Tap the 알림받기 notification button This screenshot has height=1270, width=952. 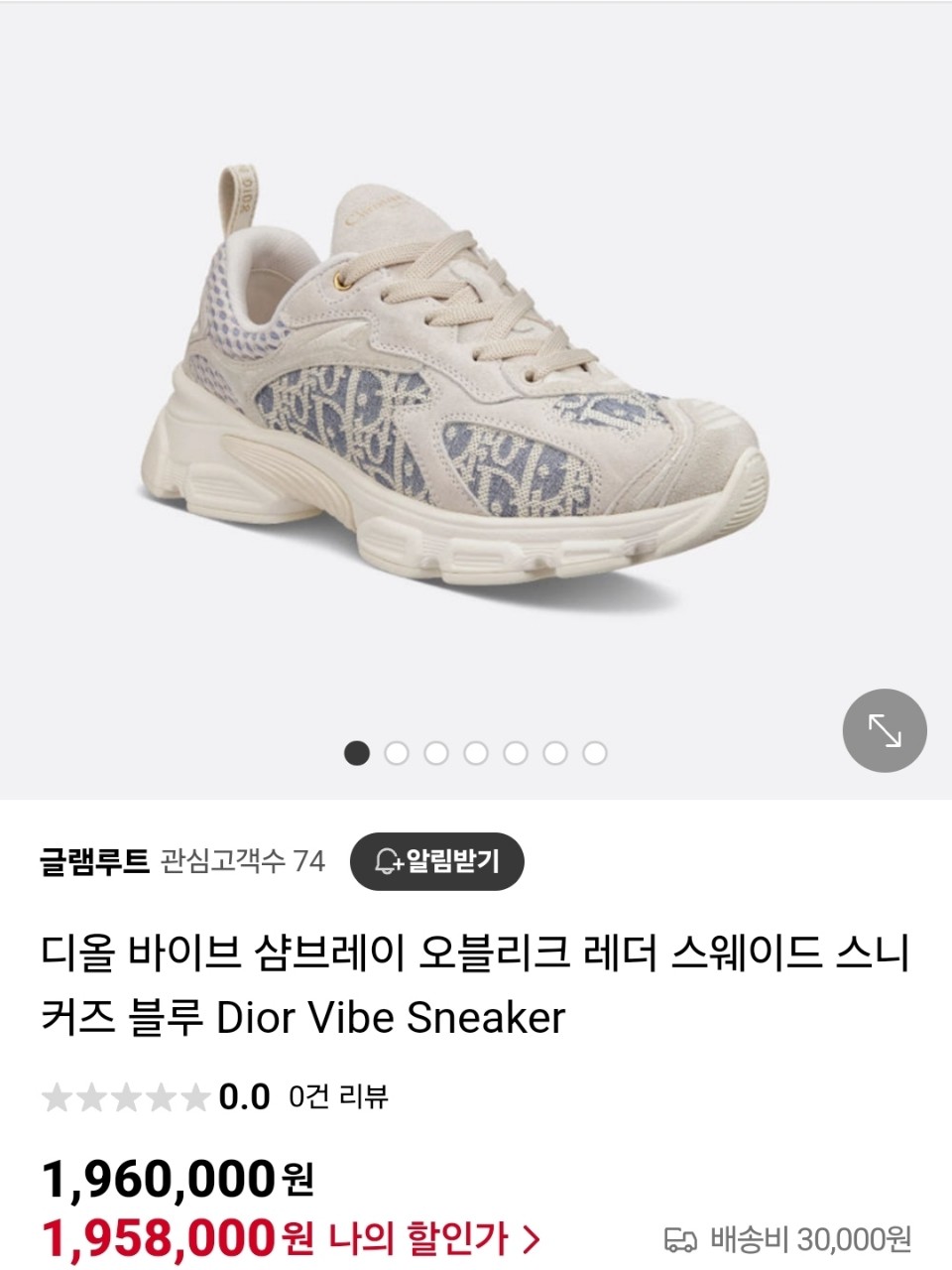[437, 860]
